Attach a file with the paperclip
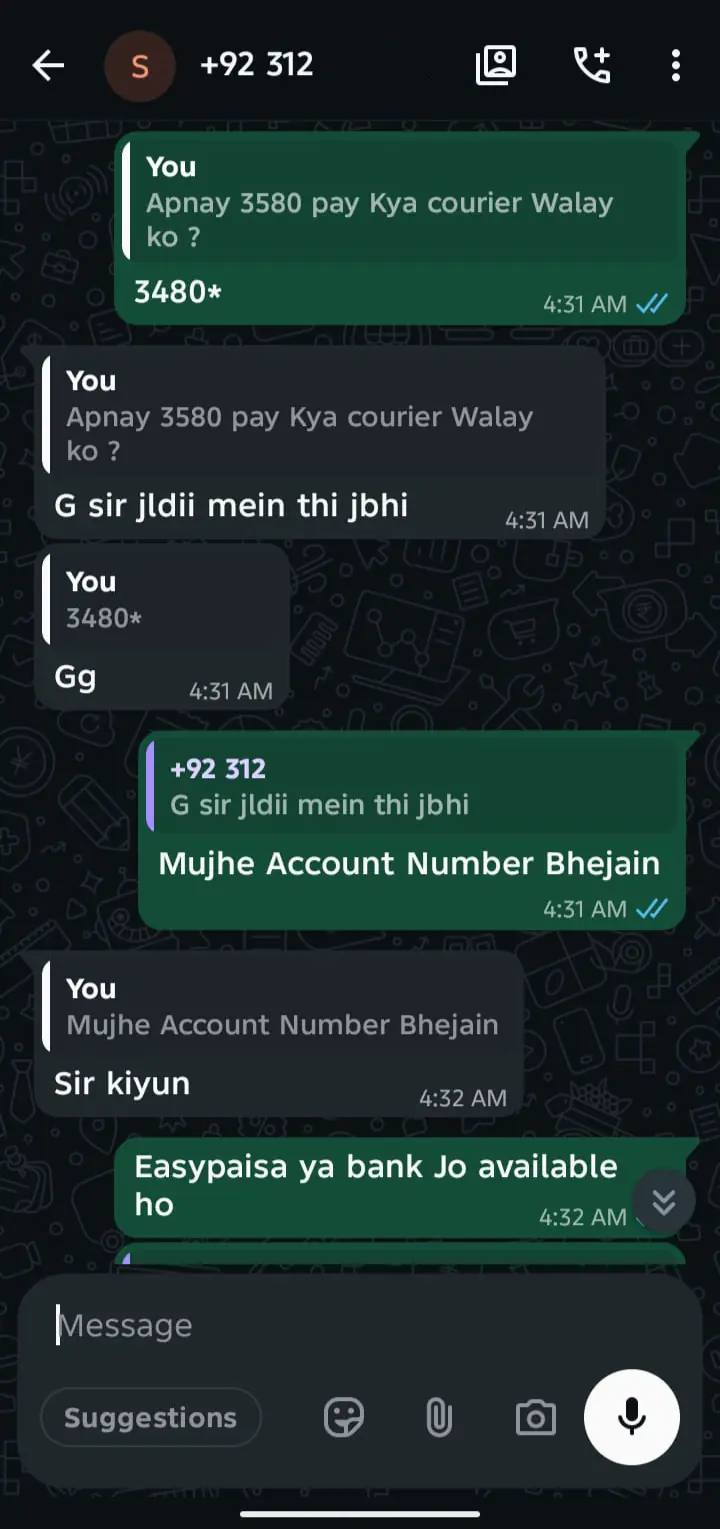 click(439, 1418)
